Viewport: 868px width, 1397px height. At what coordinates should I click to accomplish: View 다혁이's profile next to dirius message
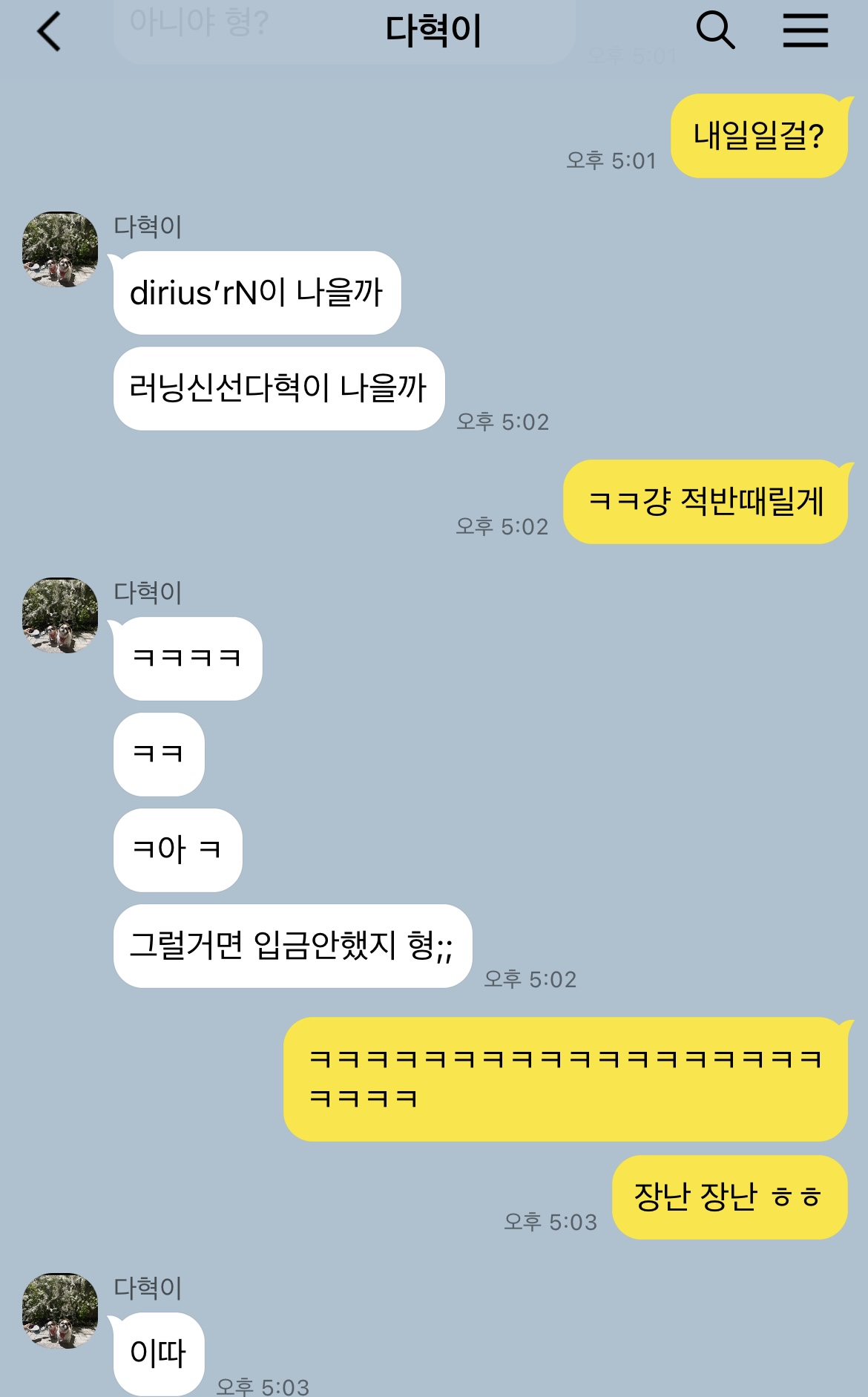pos(60,249)
